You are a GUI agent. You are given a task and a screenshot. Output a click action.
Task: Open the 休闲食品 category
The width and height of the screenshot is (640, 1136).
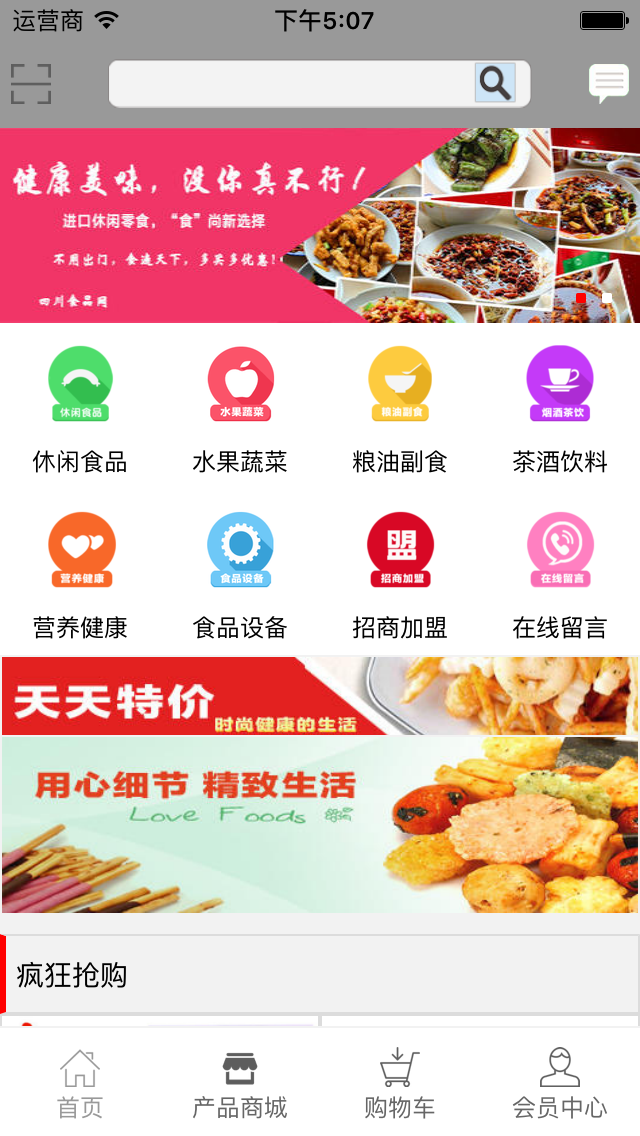click(x=80, y=410)
